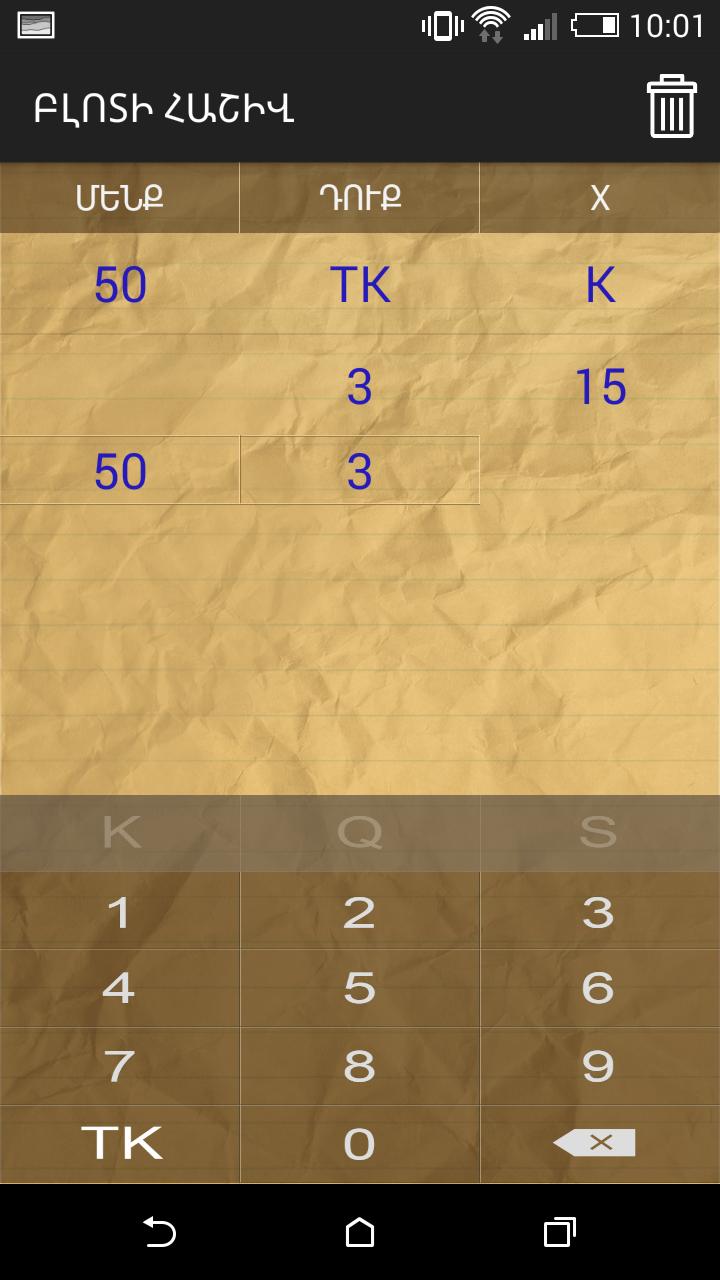The height and width of the screenshot is (1280, 720).
Task: Enter digit 2 on the keypad
Action: coord(359,911)
